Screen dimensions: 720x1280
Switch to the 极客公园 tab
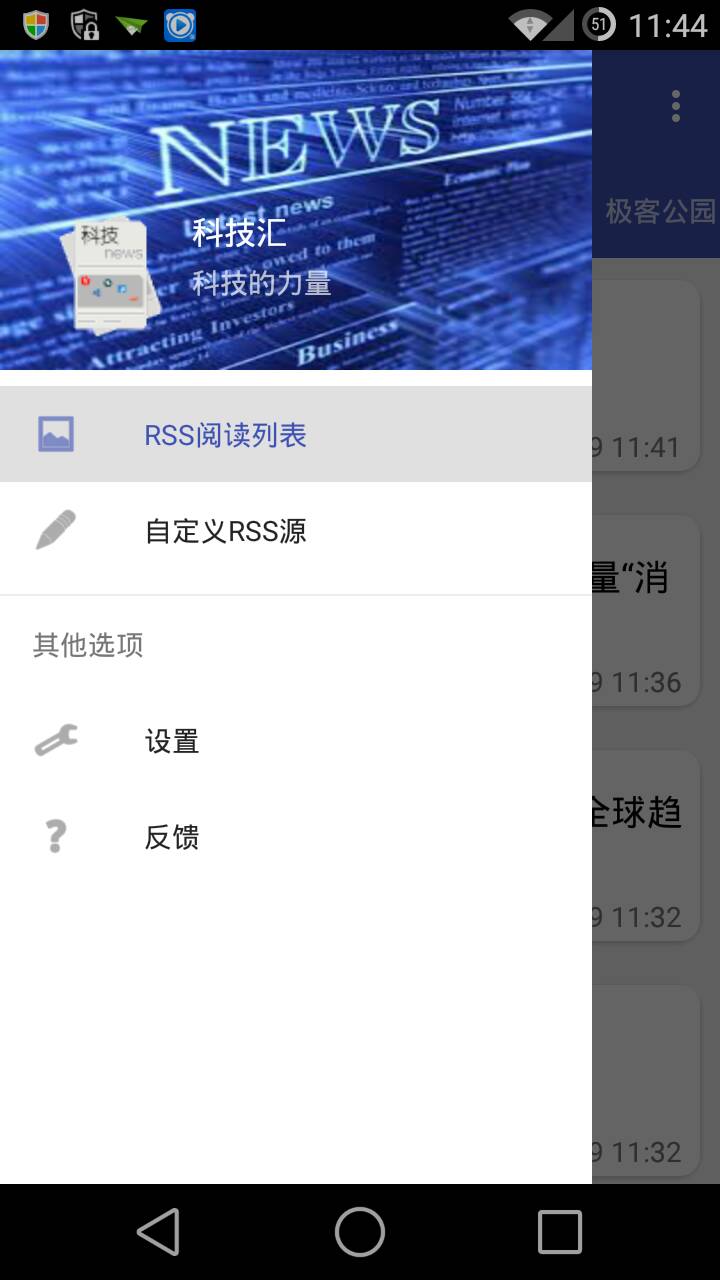pyautogui.click(x=660, y=212)
